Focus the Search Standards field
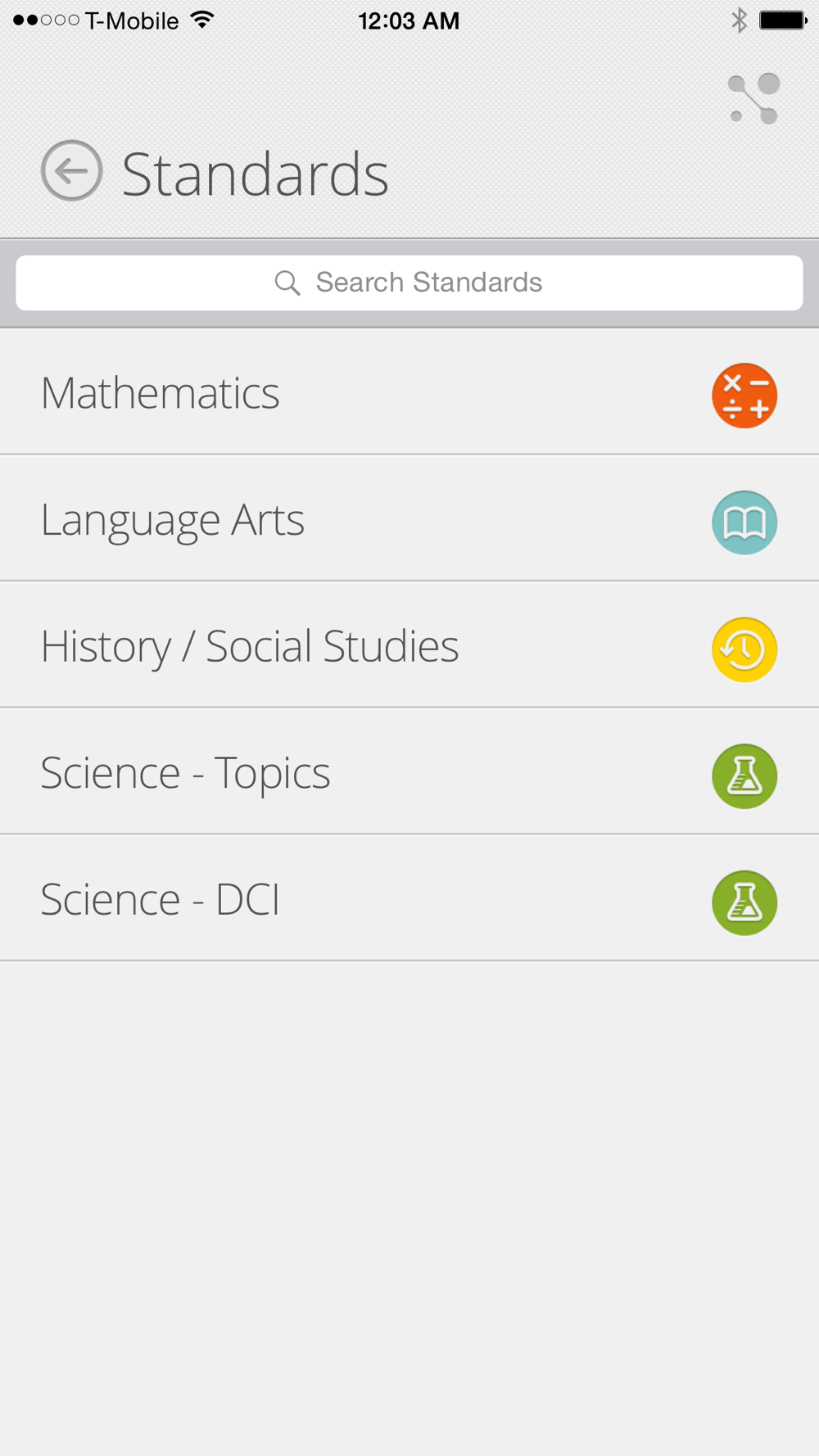The height and width of the screenshot is (1456, 819). tap(409, 283)
